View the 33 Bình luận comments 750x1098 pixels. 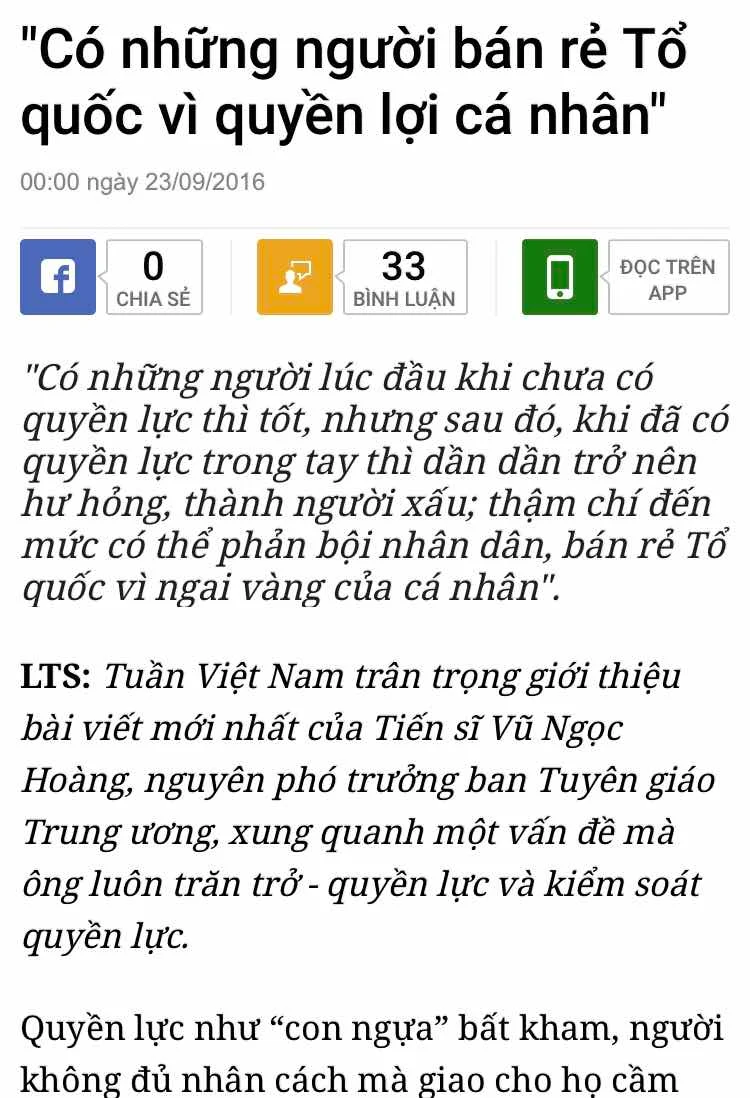pyautogui.click(x=404, y=278)
